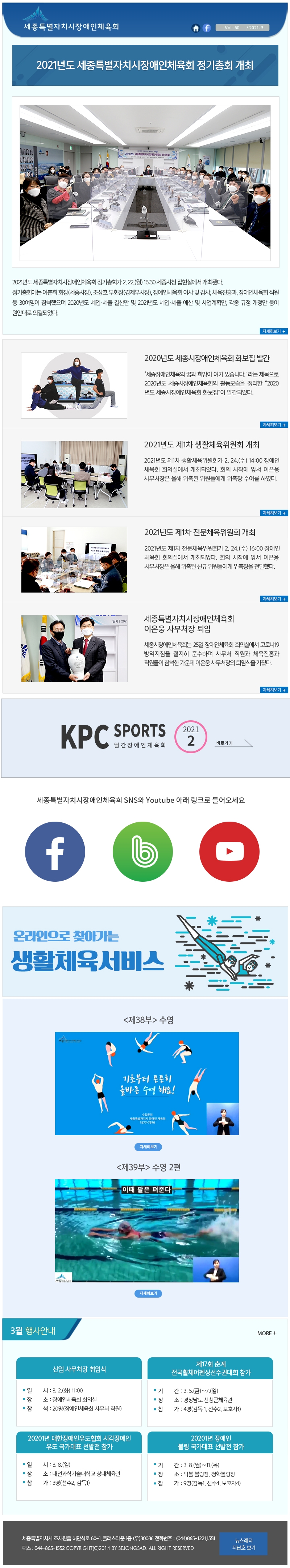Image resolution: width=290 pixels, height=1568 pixels.
Task: Open 자세히보기 for 제1차 생활체육위원회 개최
Action: [x=274, y=513]
